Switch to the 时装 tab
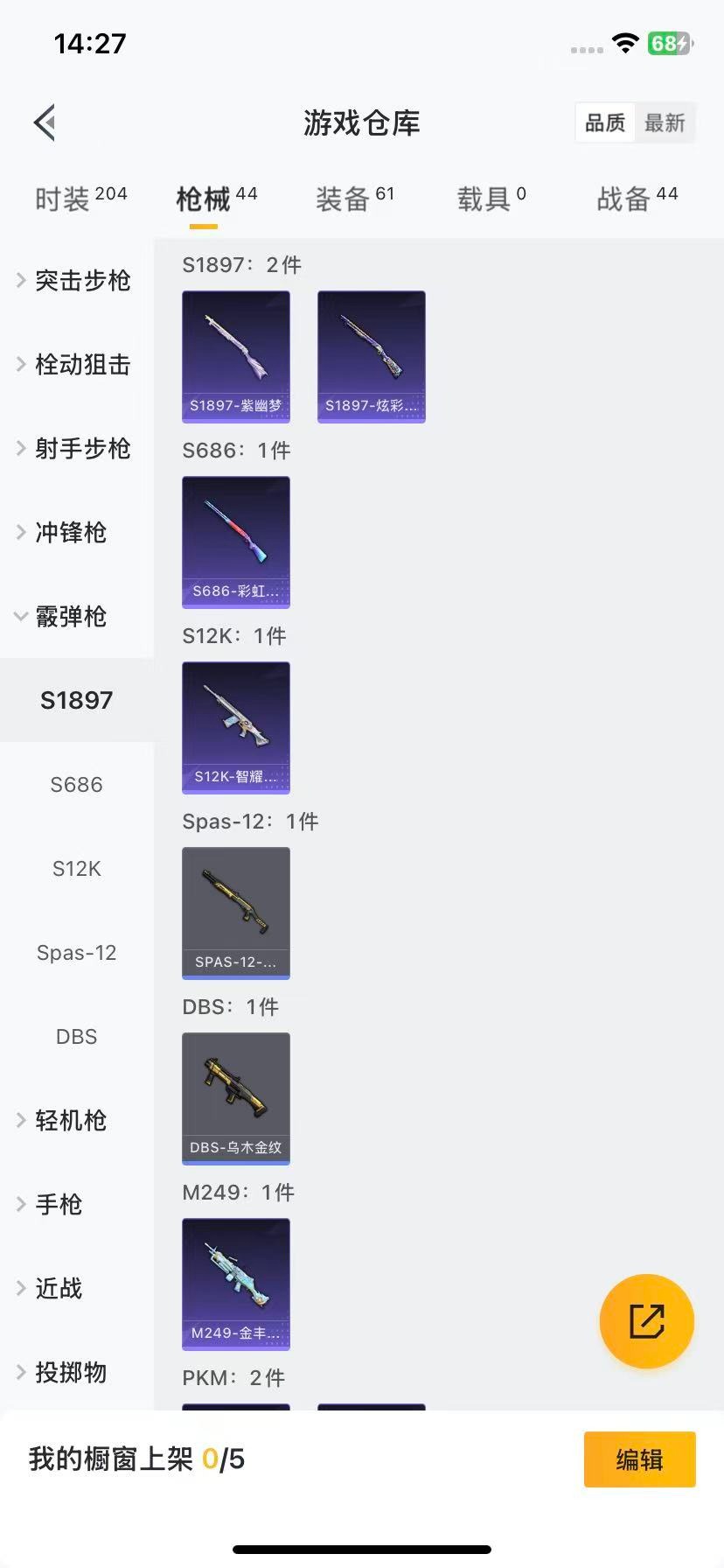 (x=80, y=199)
